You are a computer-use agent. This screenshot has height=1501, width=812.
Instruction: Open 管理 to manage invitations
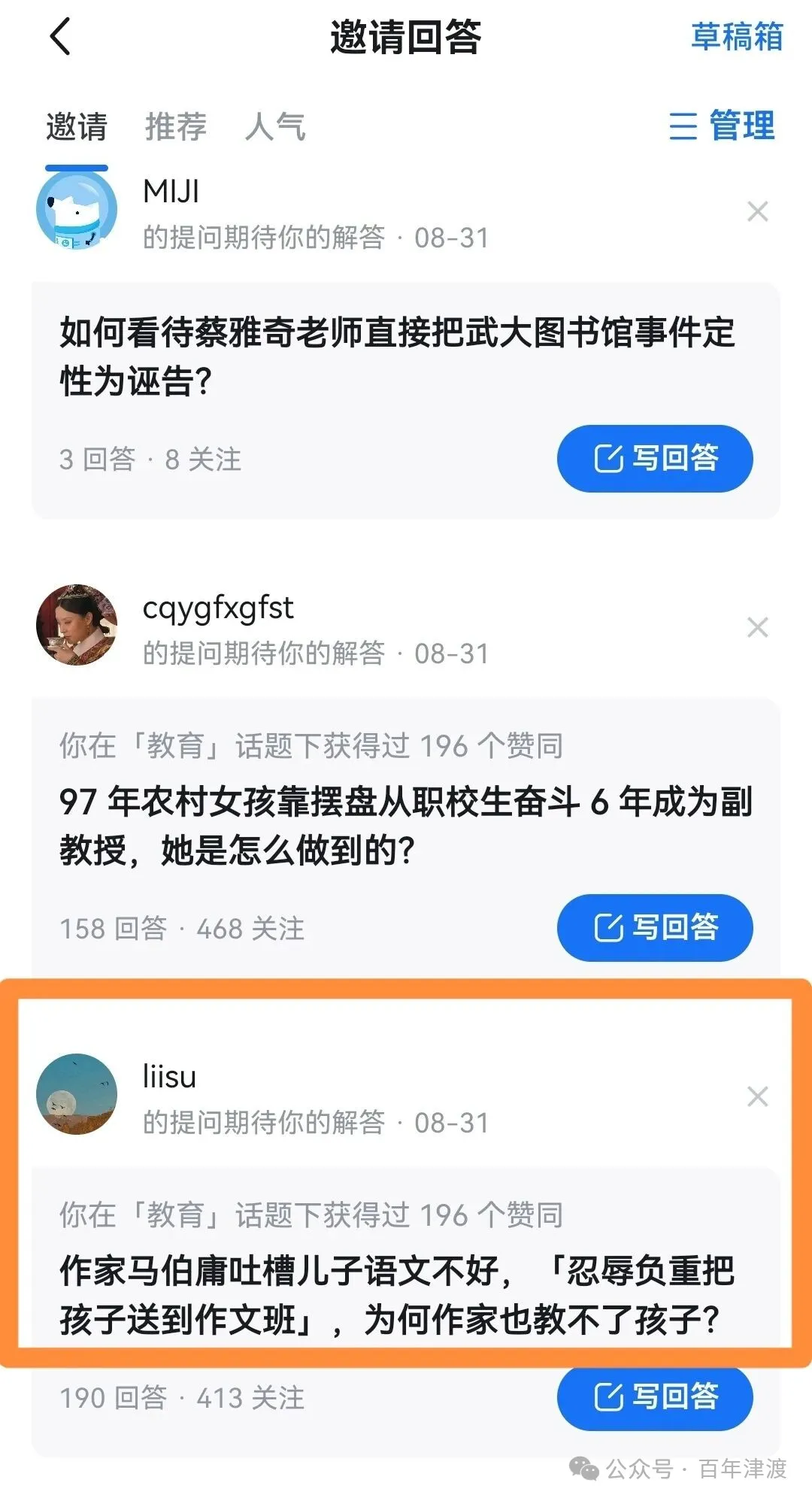coord(722,126)
